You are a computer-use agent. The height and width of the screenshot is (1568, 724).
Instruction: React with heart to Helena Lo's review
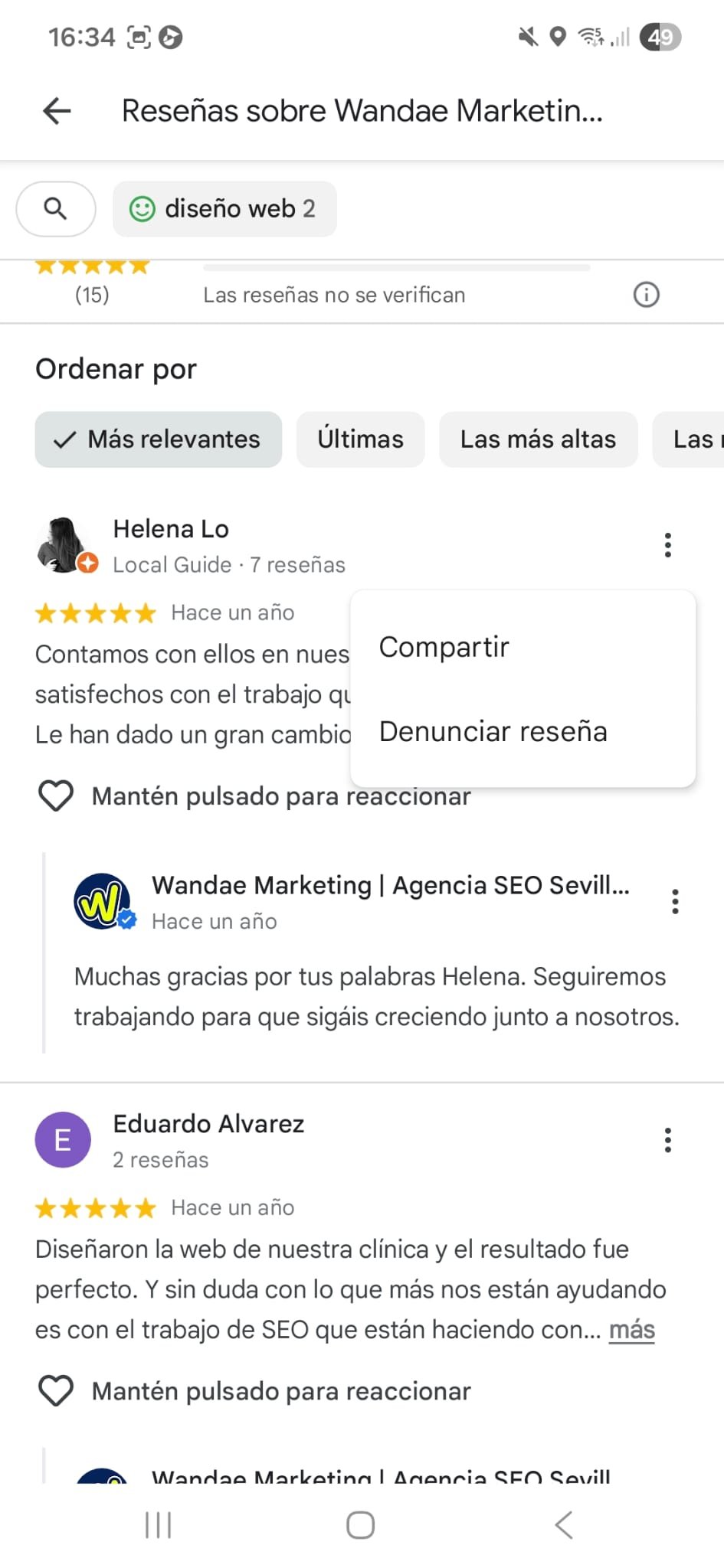pos(56,796)
